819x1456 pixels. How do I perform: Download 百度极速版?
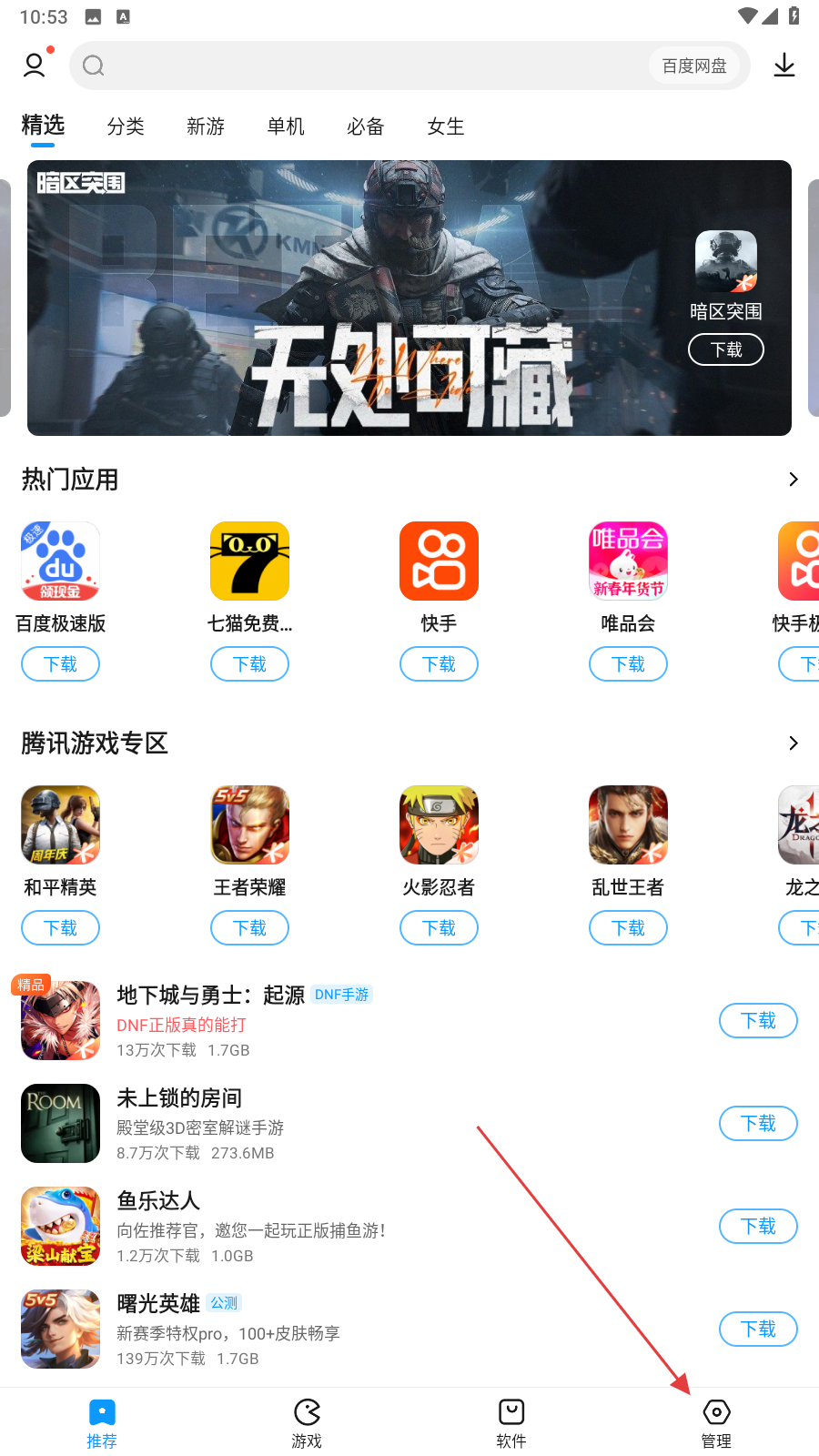pyautogui.click(x=61, y=664)
